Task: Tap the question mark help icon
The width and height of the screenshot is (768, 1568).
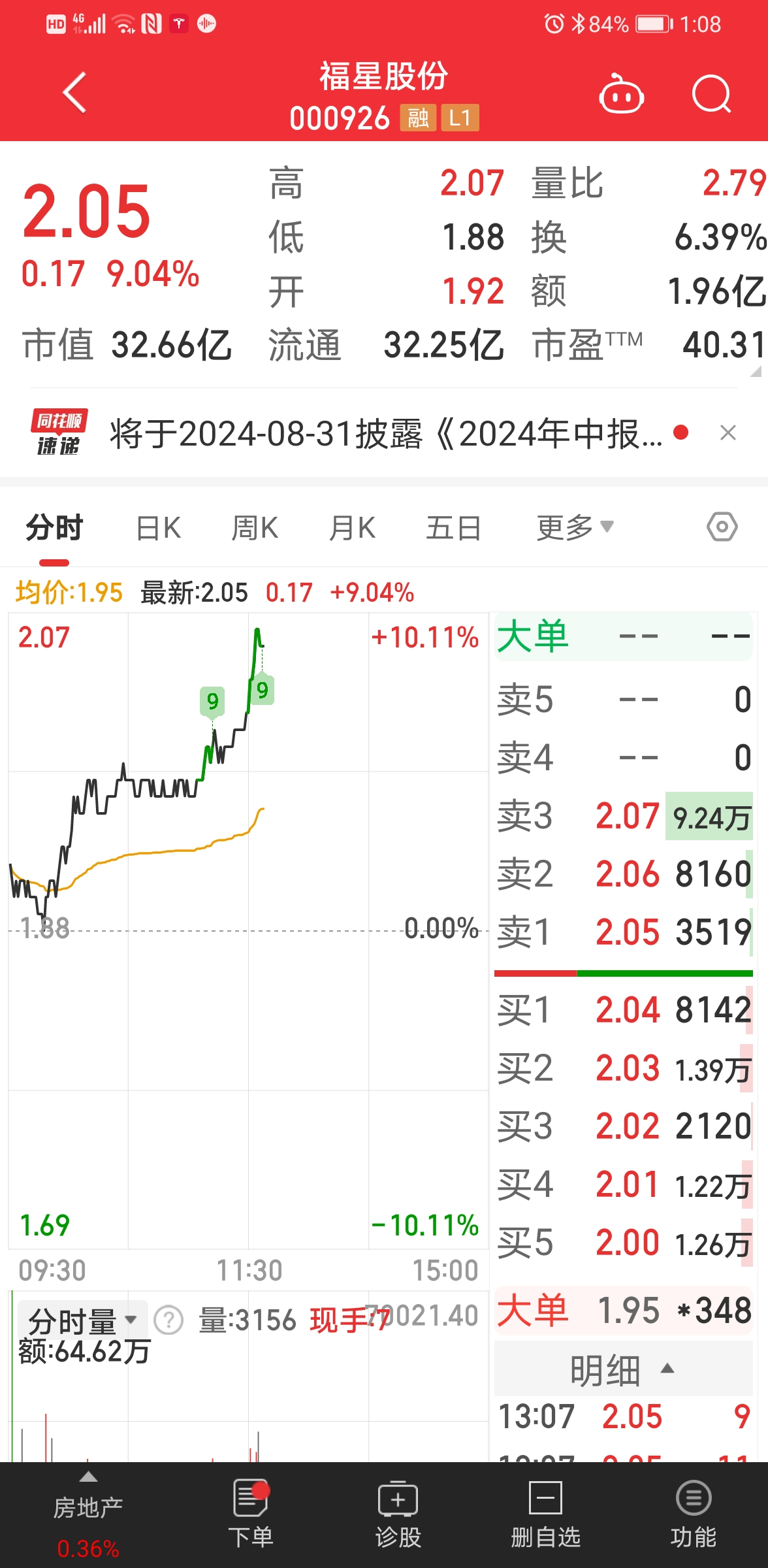Action: (x=168, y=1320)
